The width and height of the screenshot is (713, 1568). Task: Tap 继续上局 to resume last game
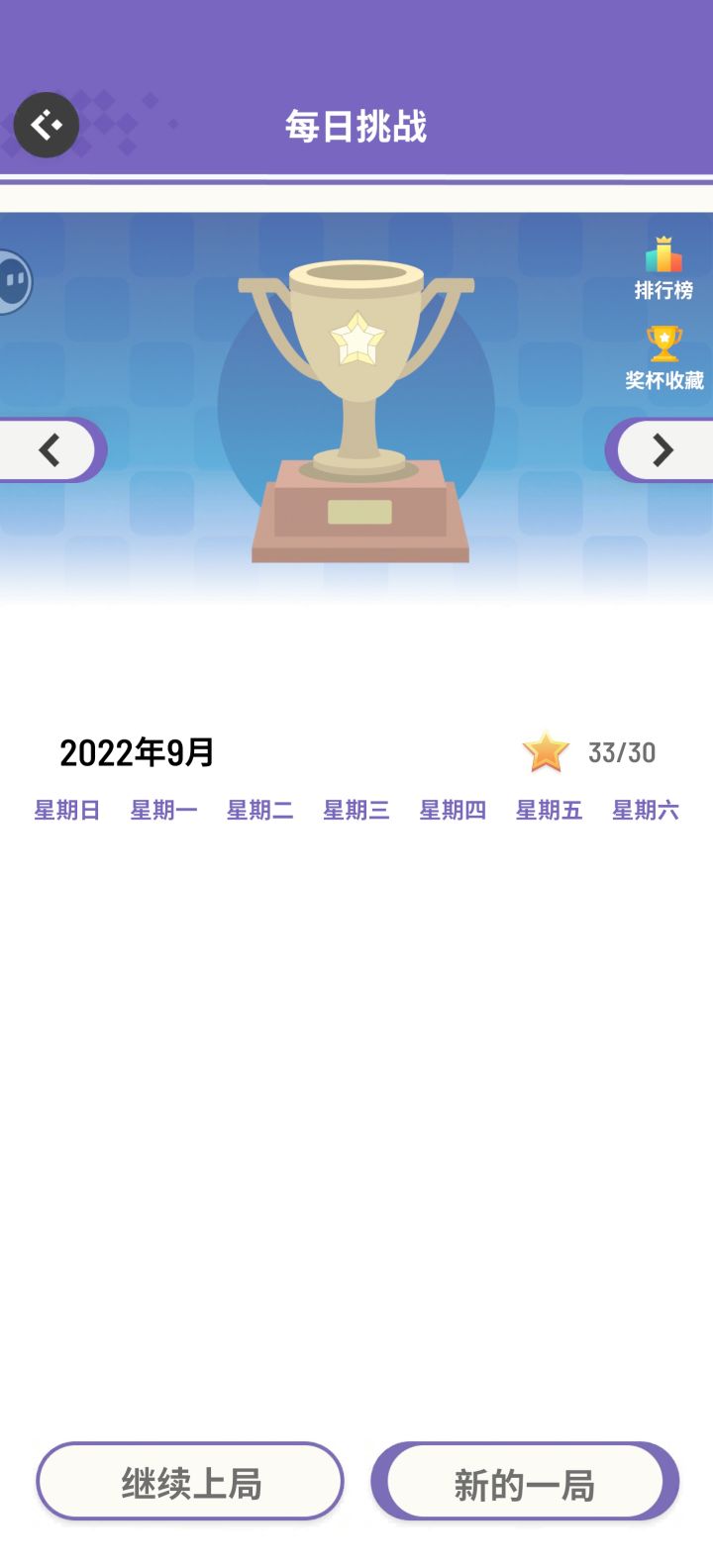(x=190, y=1482)
